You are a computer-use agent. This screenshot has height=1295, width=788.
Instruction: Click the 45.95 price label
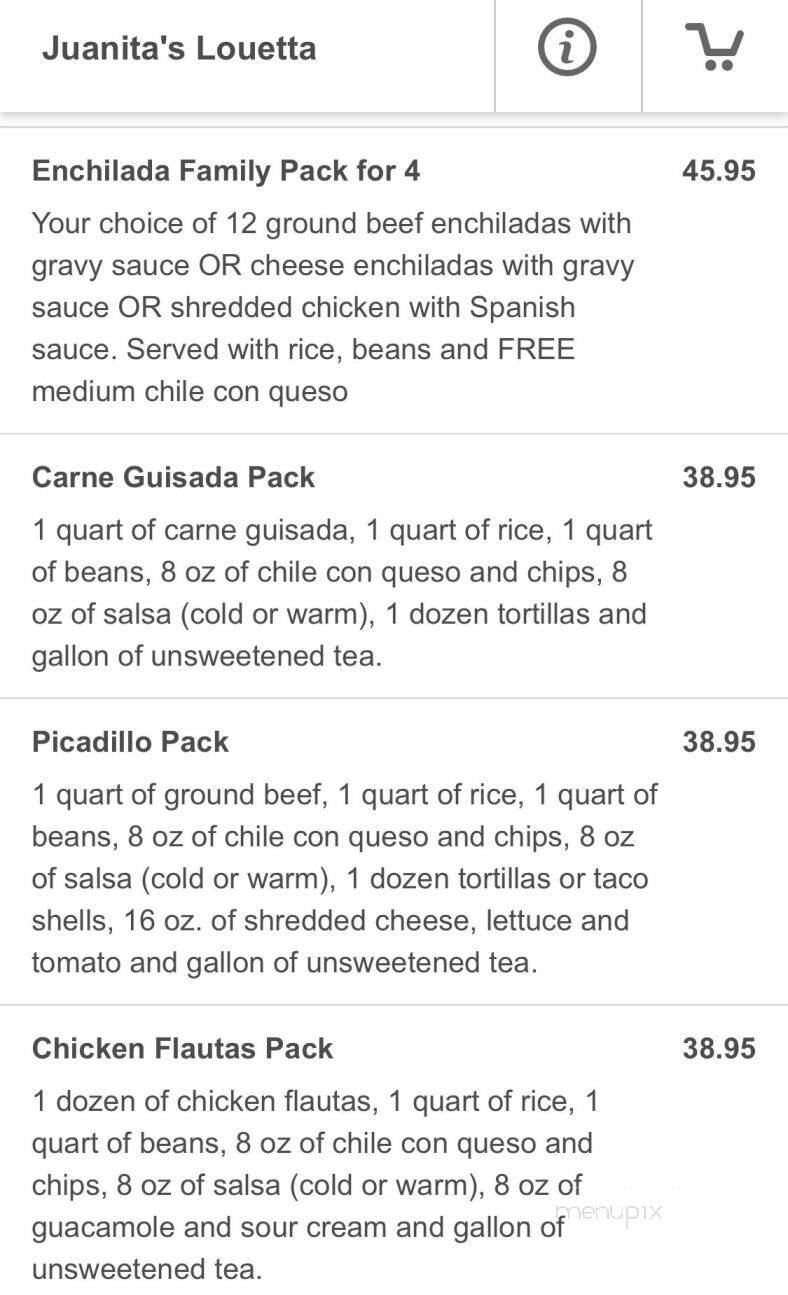(719, 170)
